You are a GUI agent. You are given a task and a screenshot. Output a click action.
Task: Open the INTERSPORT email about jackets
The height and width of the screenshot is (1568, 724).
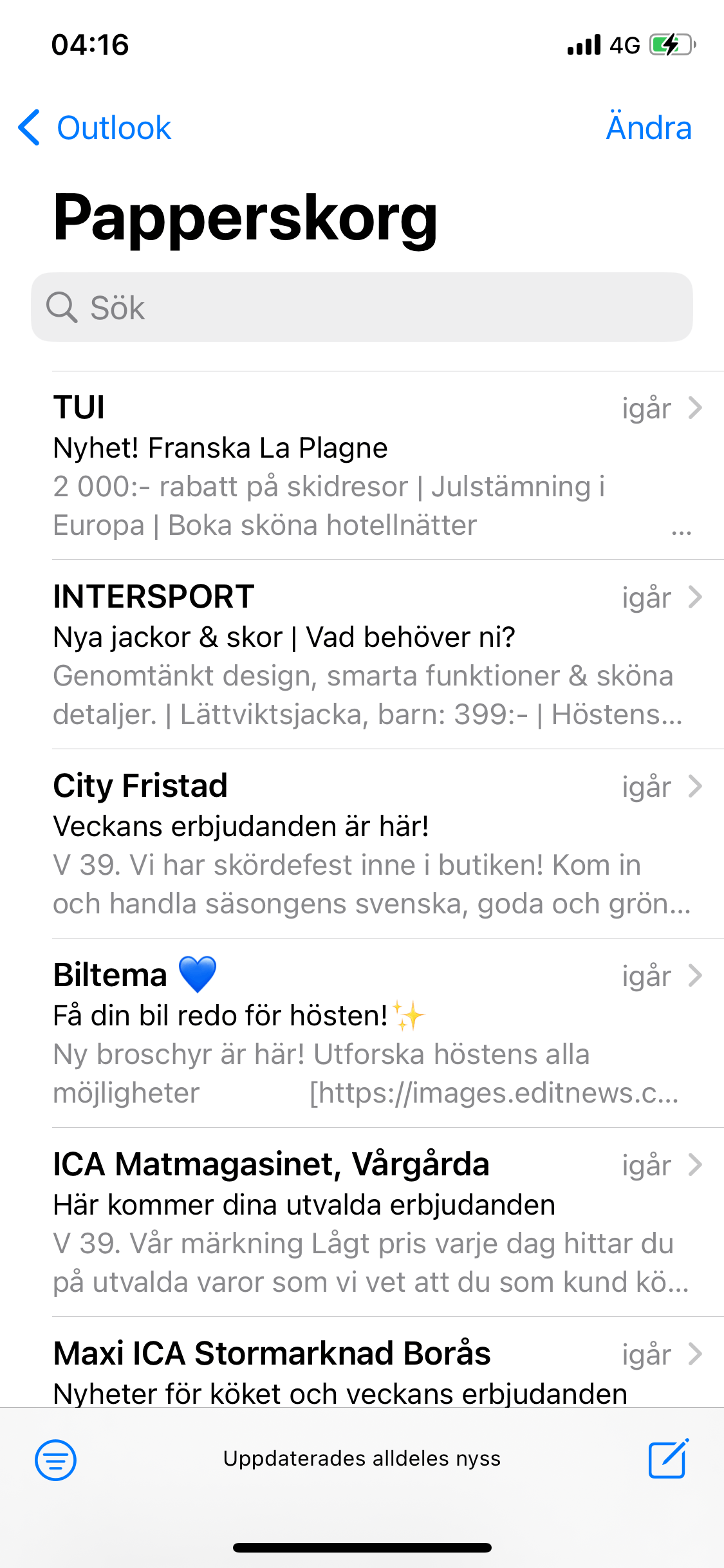360,655
